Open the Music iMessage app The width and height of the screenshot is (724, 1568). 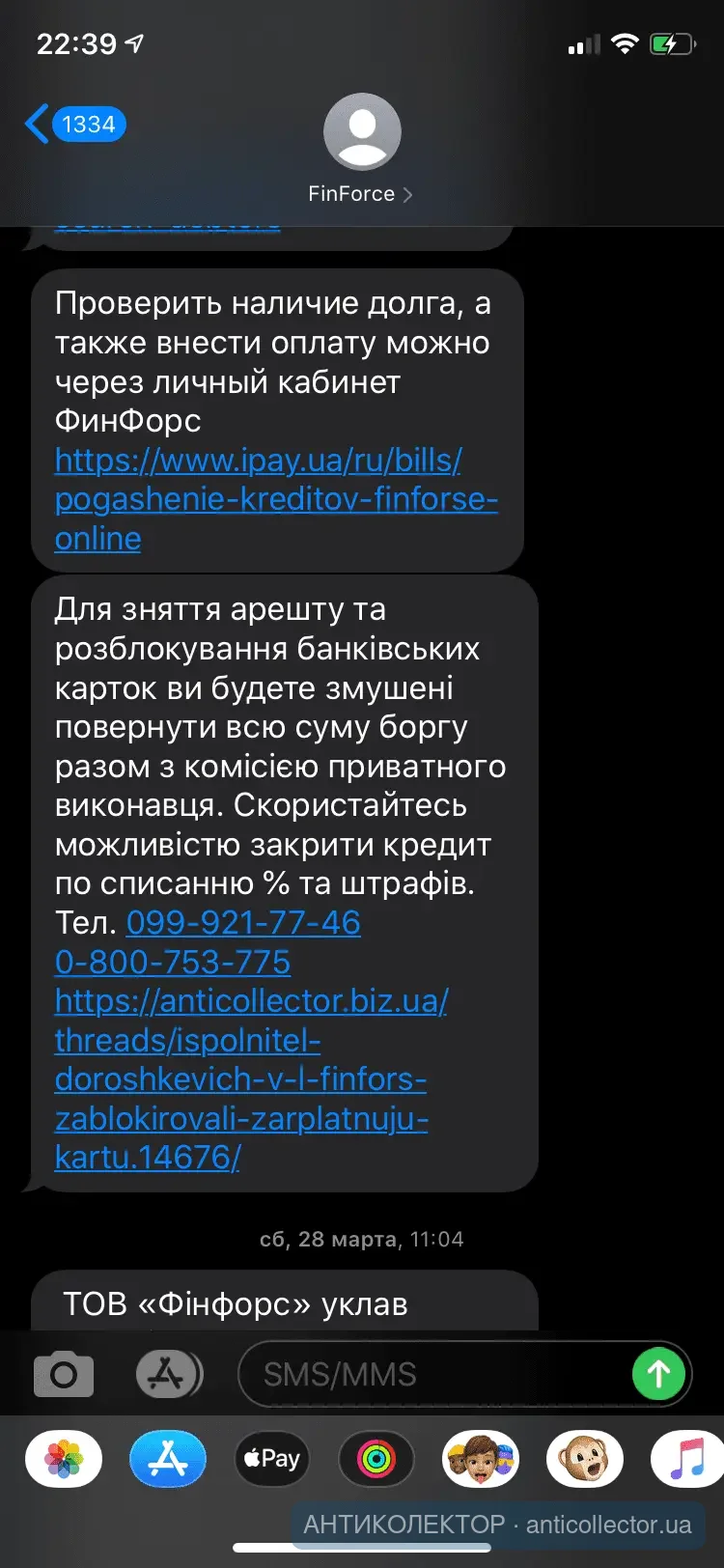[x=686, y=1459]
